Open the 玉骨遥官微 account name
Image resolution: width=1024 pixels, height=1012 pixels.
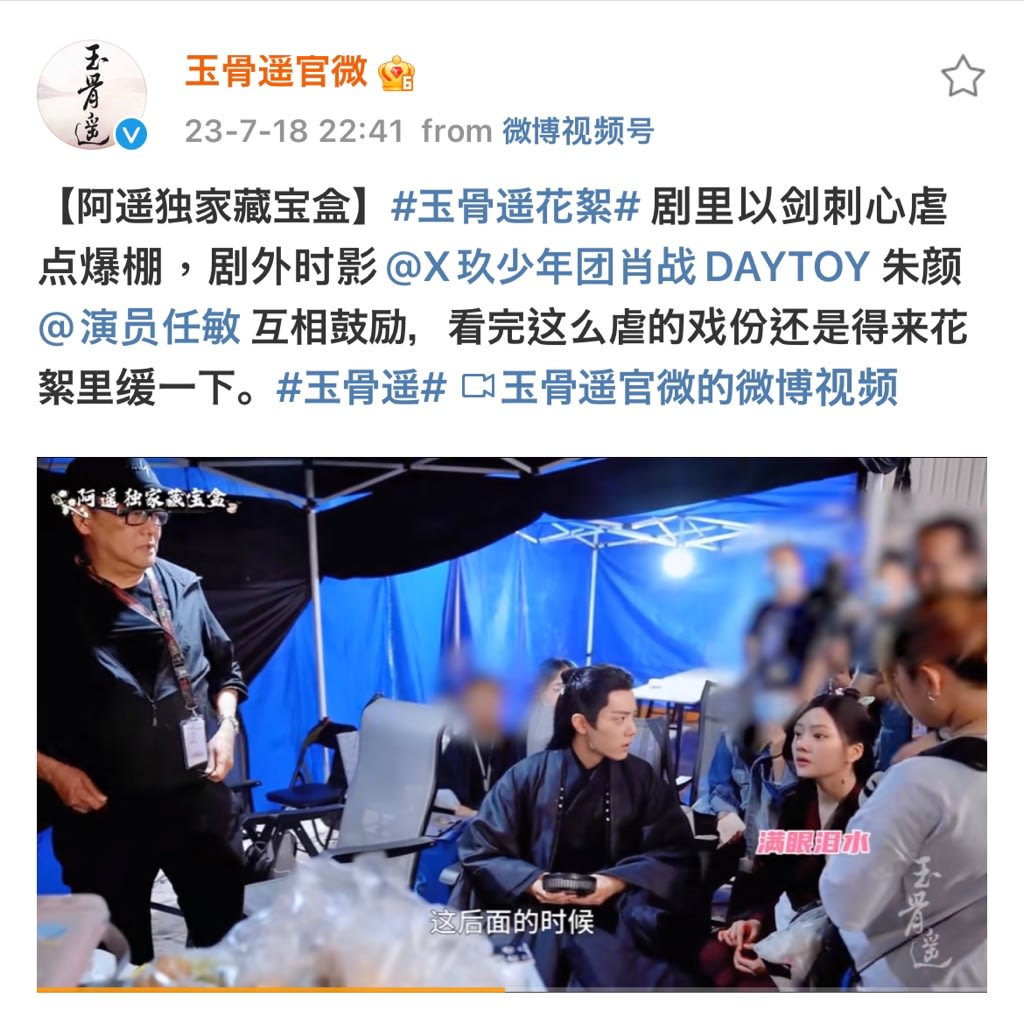tap(277, 72)
